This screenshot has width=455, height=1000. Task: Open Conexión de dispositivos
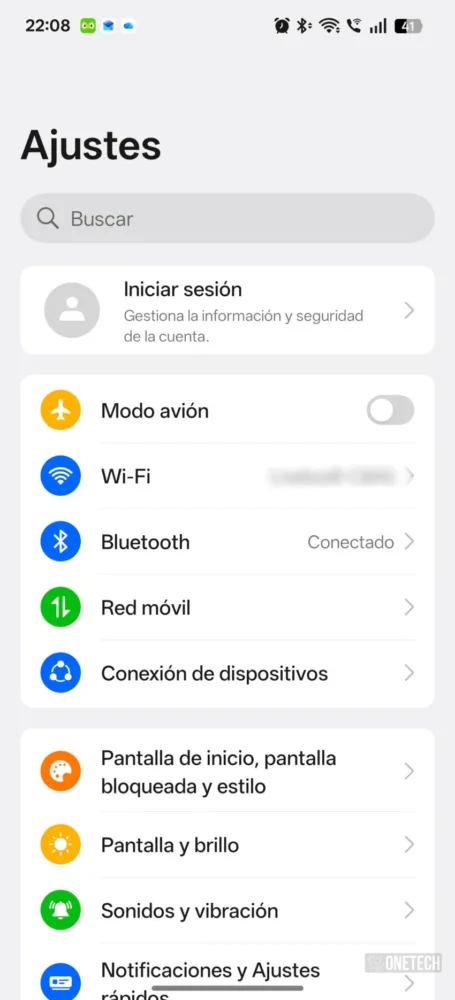(x=227, y=673)
